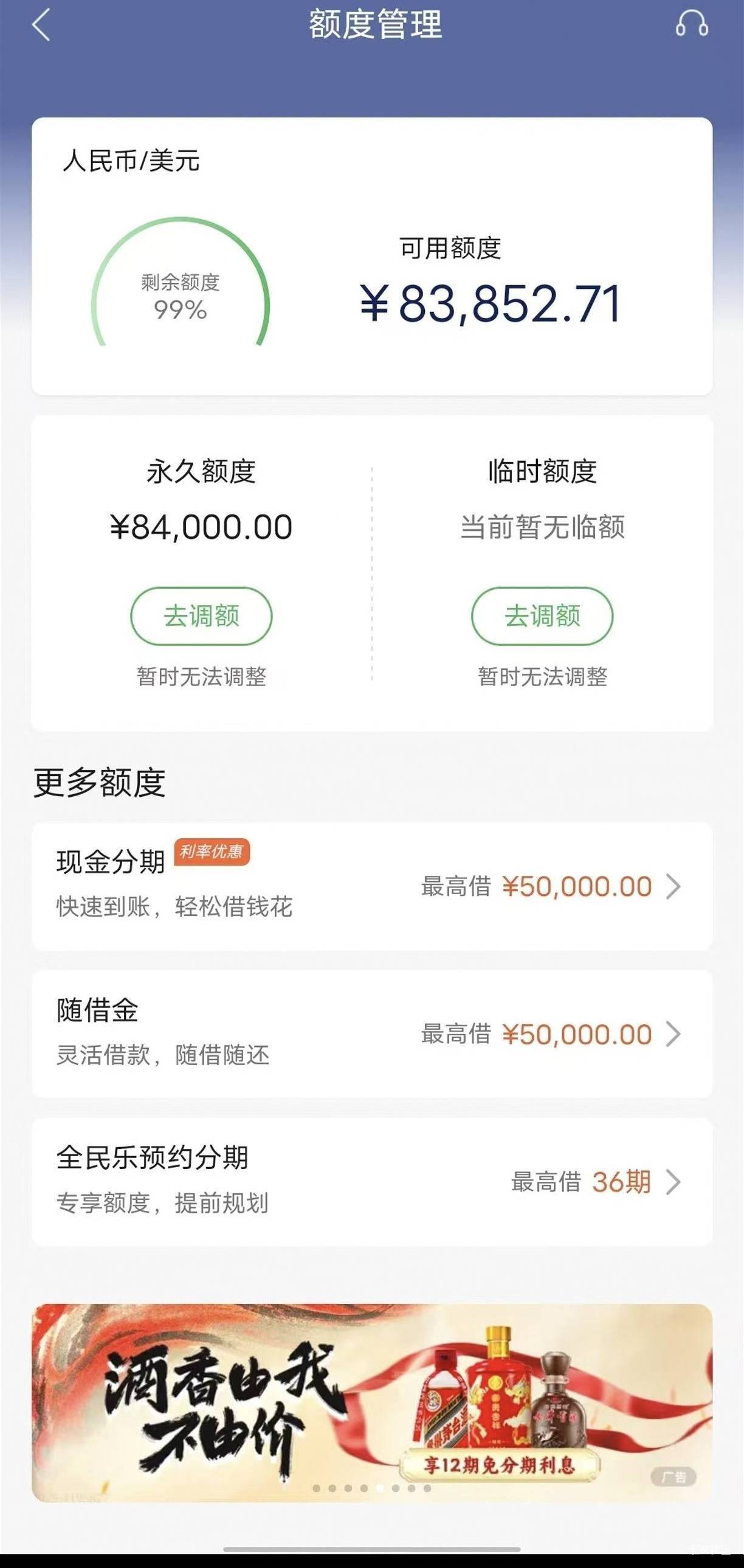The image size is (744, 1568).
Task: Open customer service headset icon
Action: [x=692, y=24]
